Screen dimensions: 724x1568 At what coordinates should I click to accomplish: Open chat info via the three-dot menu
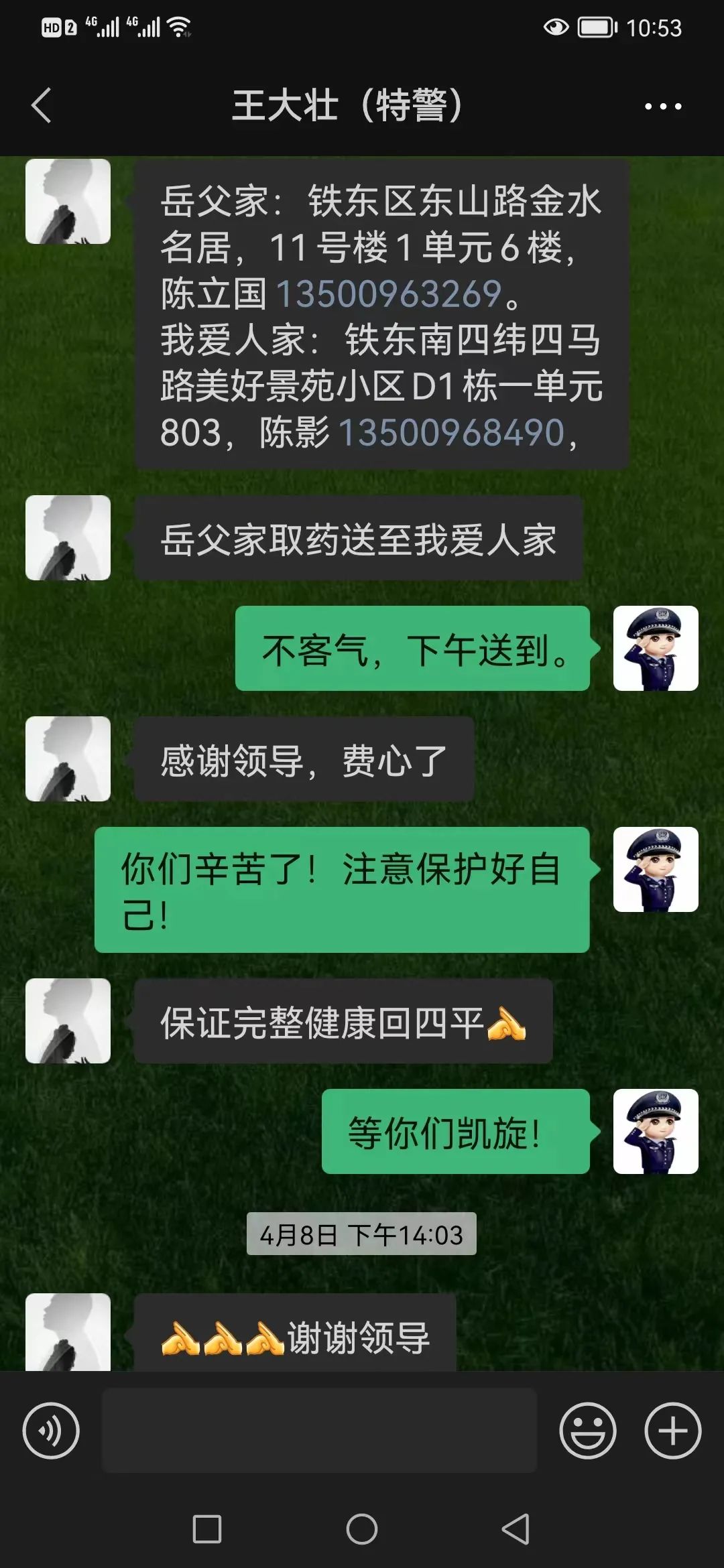[x=662, y=106]
